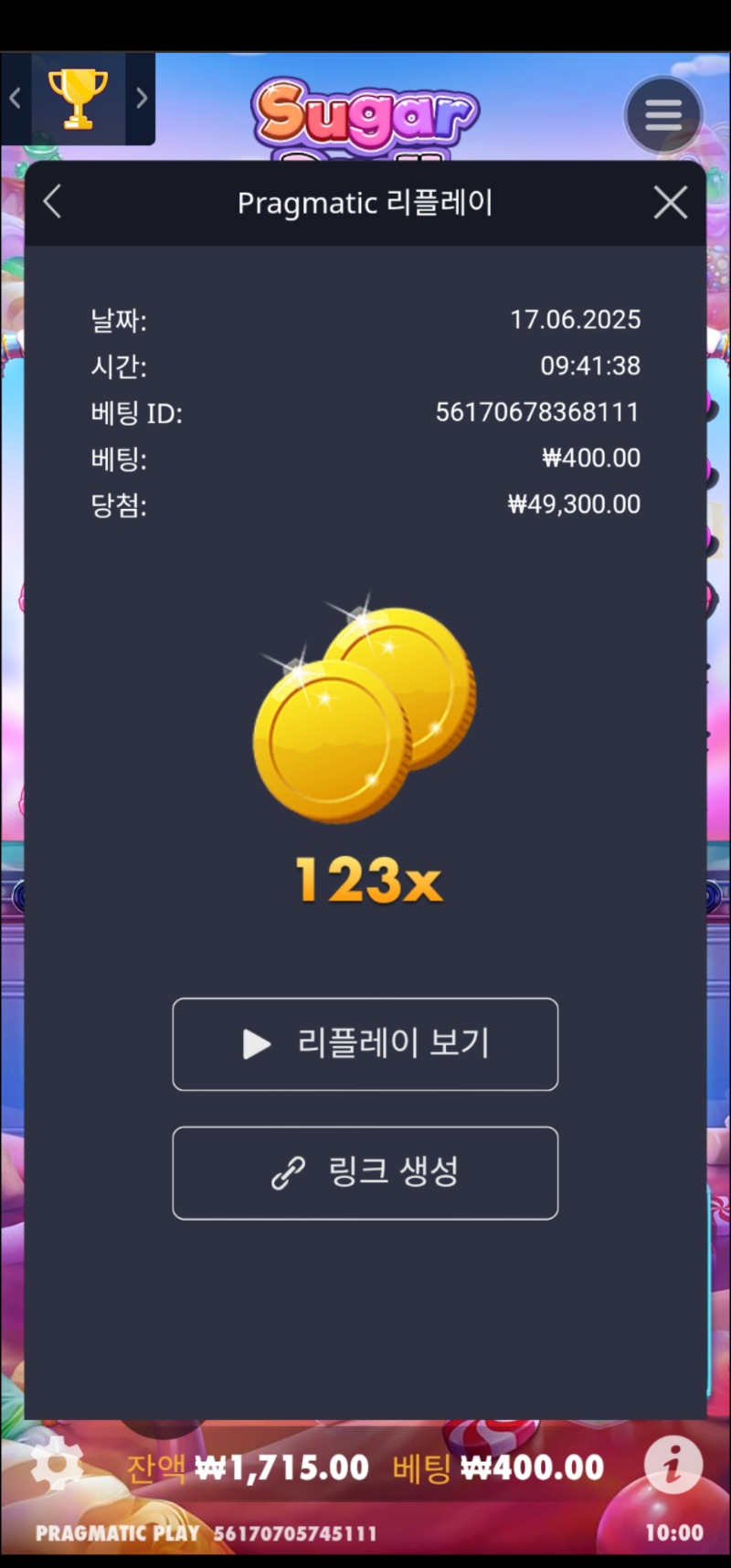
Task: Tap the 리플레이 보기 button
Action: (x=365, y=1044)
